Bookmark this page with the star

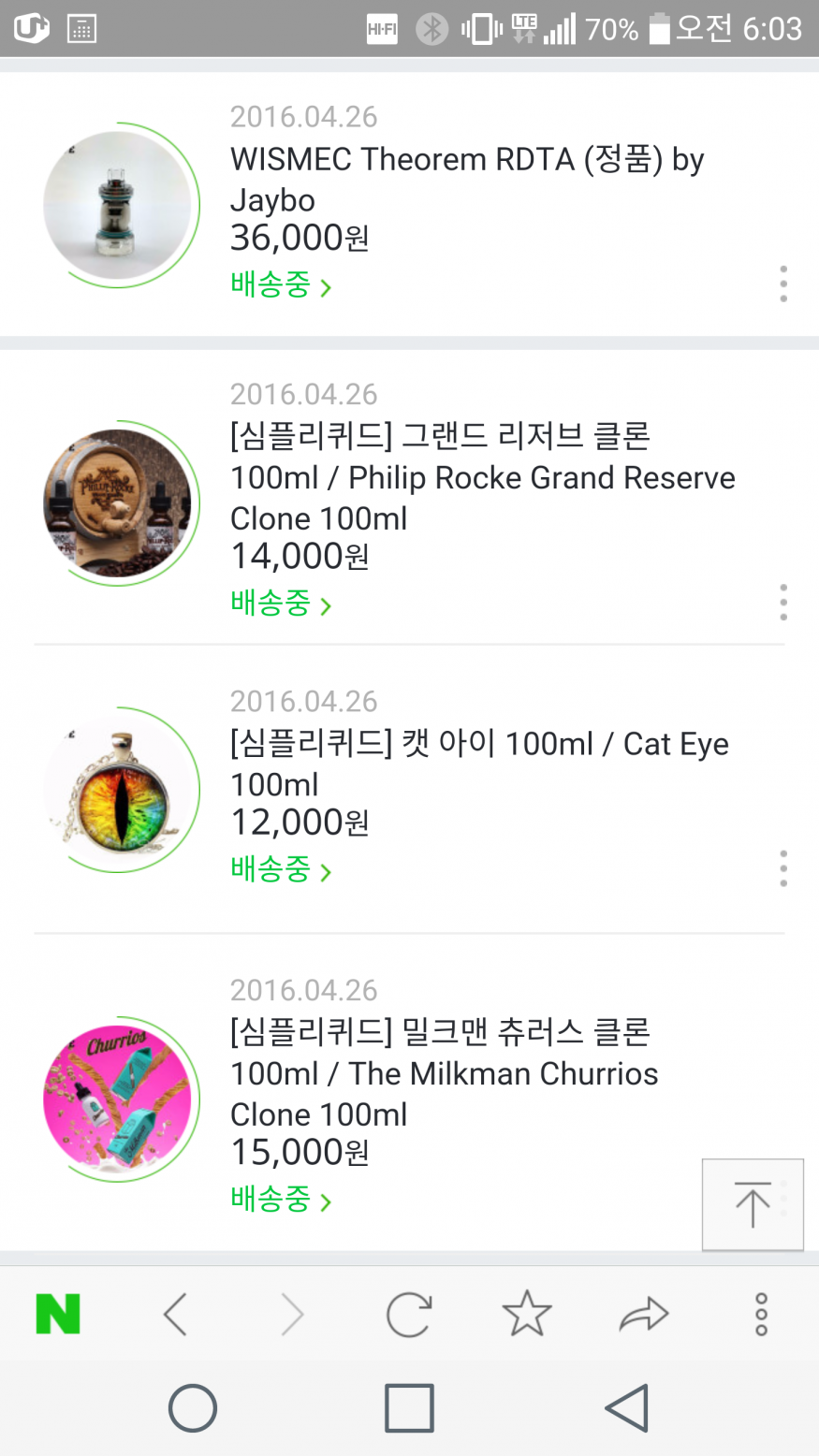527,1315
